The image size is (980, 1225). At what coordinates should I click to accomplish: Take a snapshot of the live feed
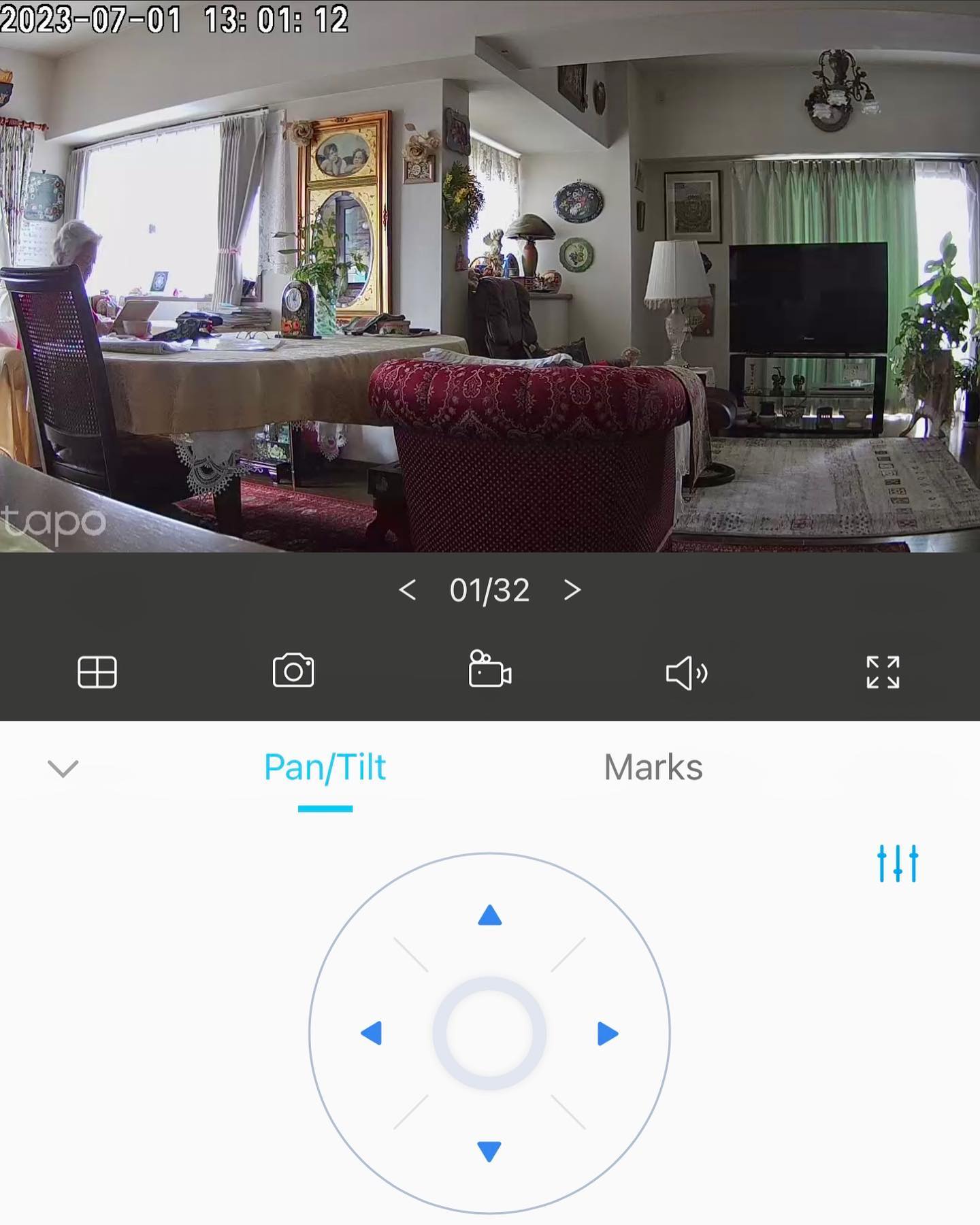click(293, 671)
